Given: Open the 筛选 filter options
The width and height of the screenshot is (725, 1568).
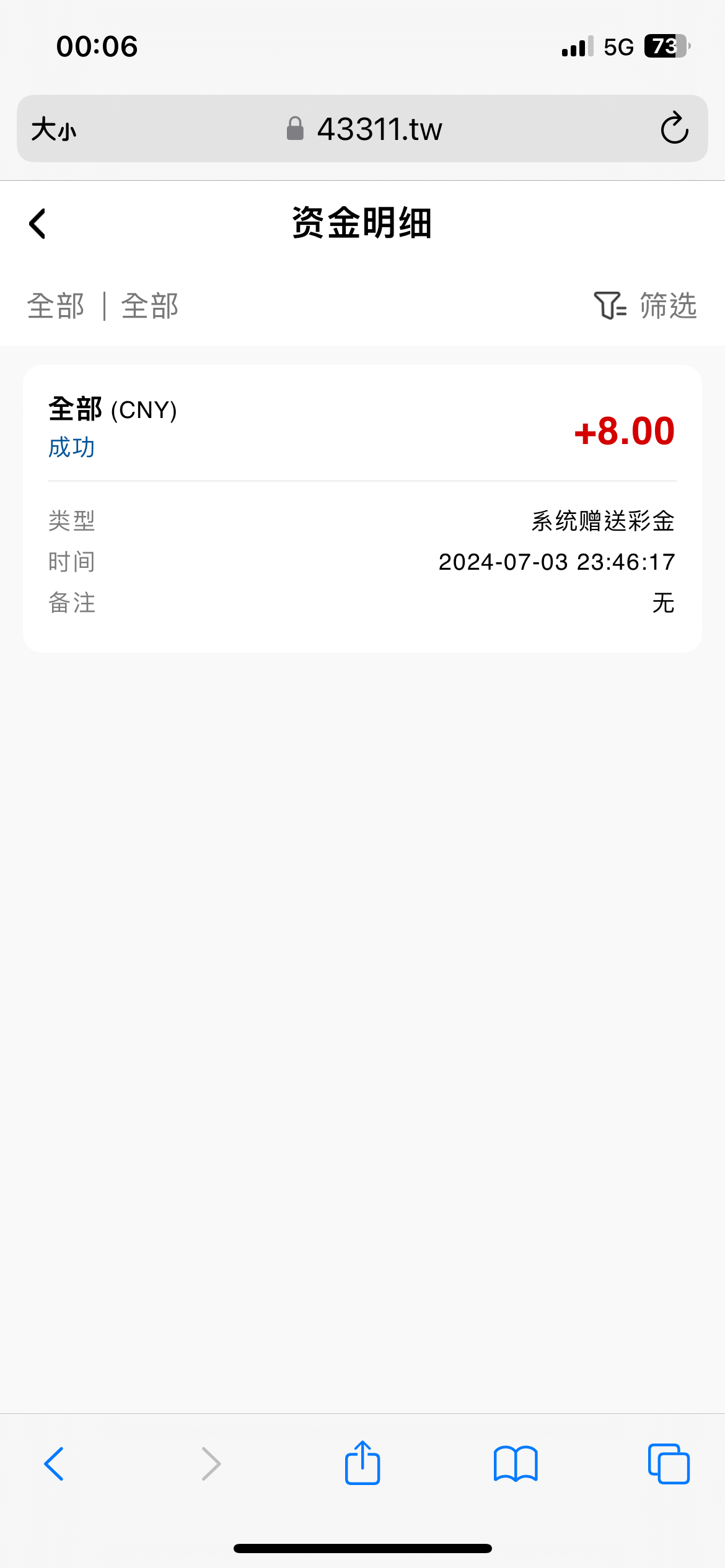Looking at the screenshot, I should point(645,305).
